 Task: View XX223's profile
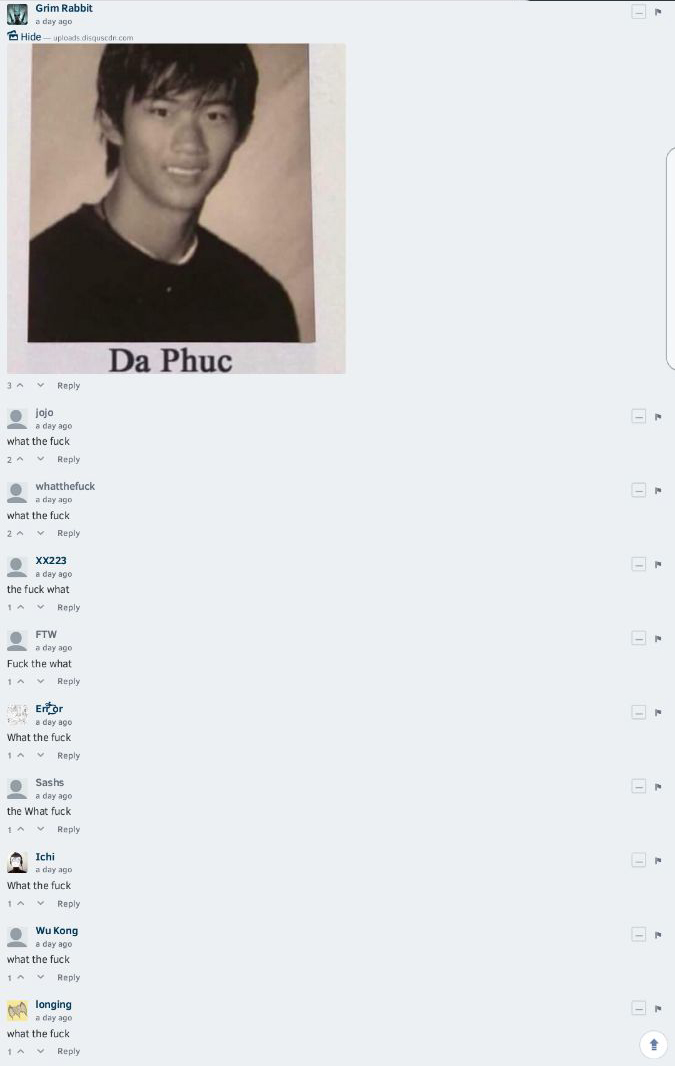point(51,560)
